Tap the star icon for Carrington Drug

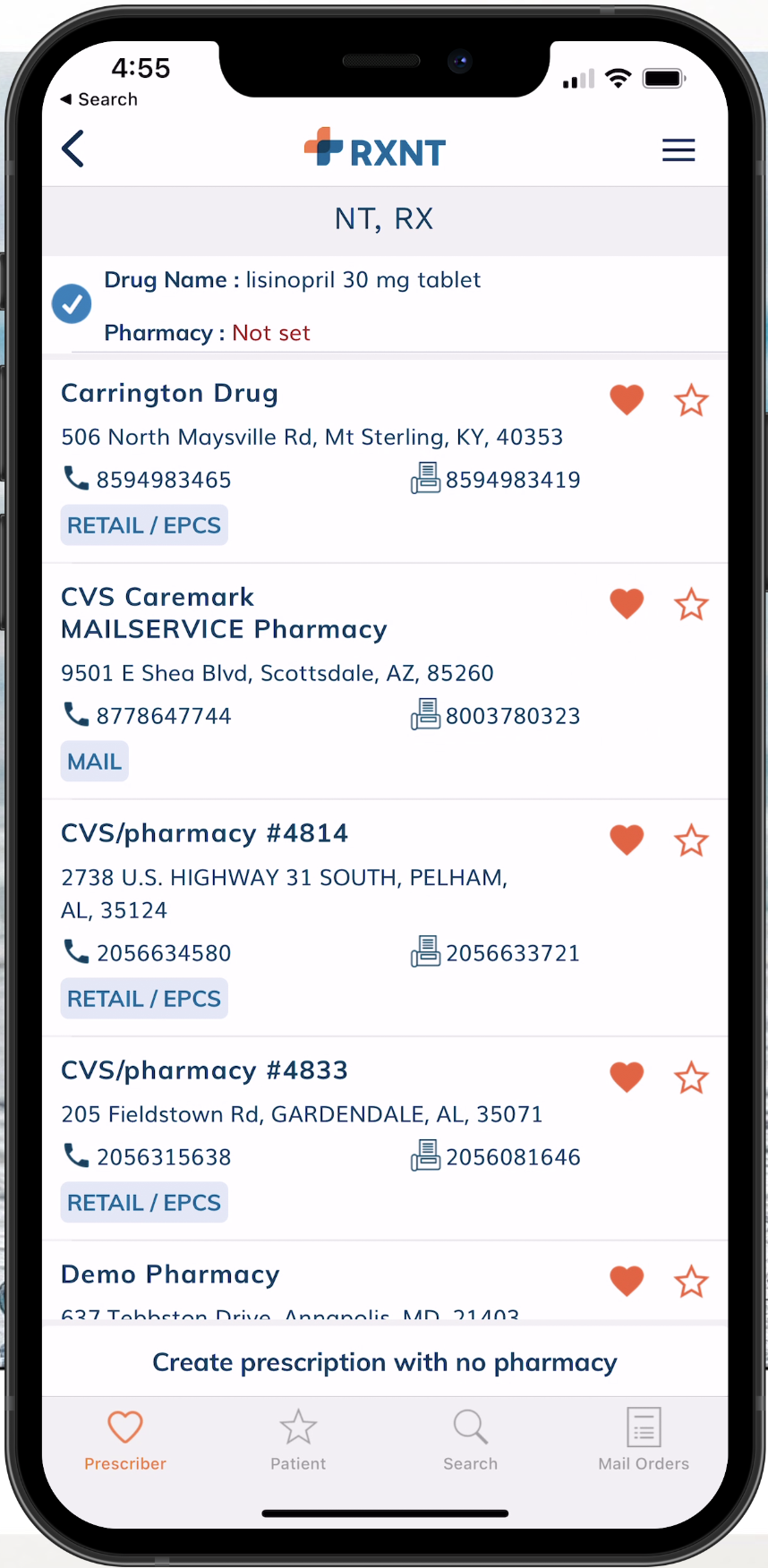691,400
